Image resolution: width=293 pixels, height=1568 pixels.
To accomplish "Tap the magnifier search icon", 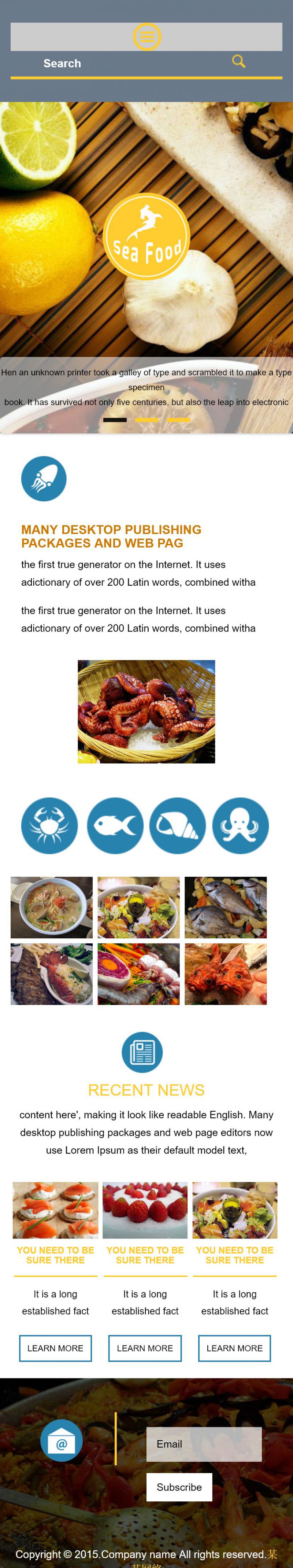I will [x=238, y=62].
